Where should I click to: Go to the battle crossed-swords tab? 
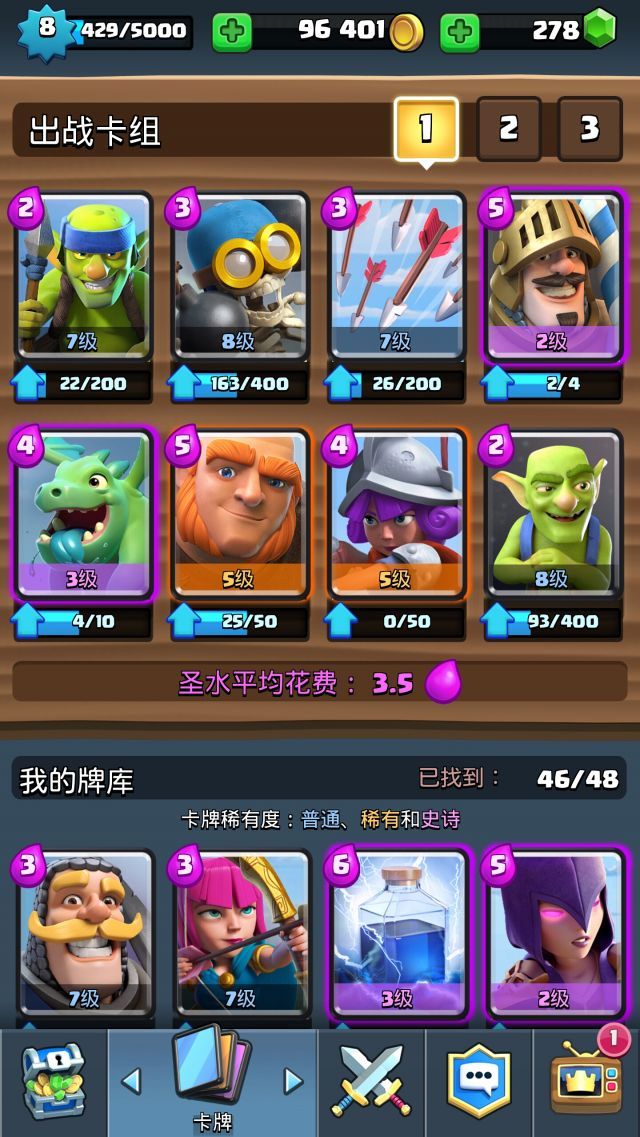pyautogui.click(x=371, y=1082)
